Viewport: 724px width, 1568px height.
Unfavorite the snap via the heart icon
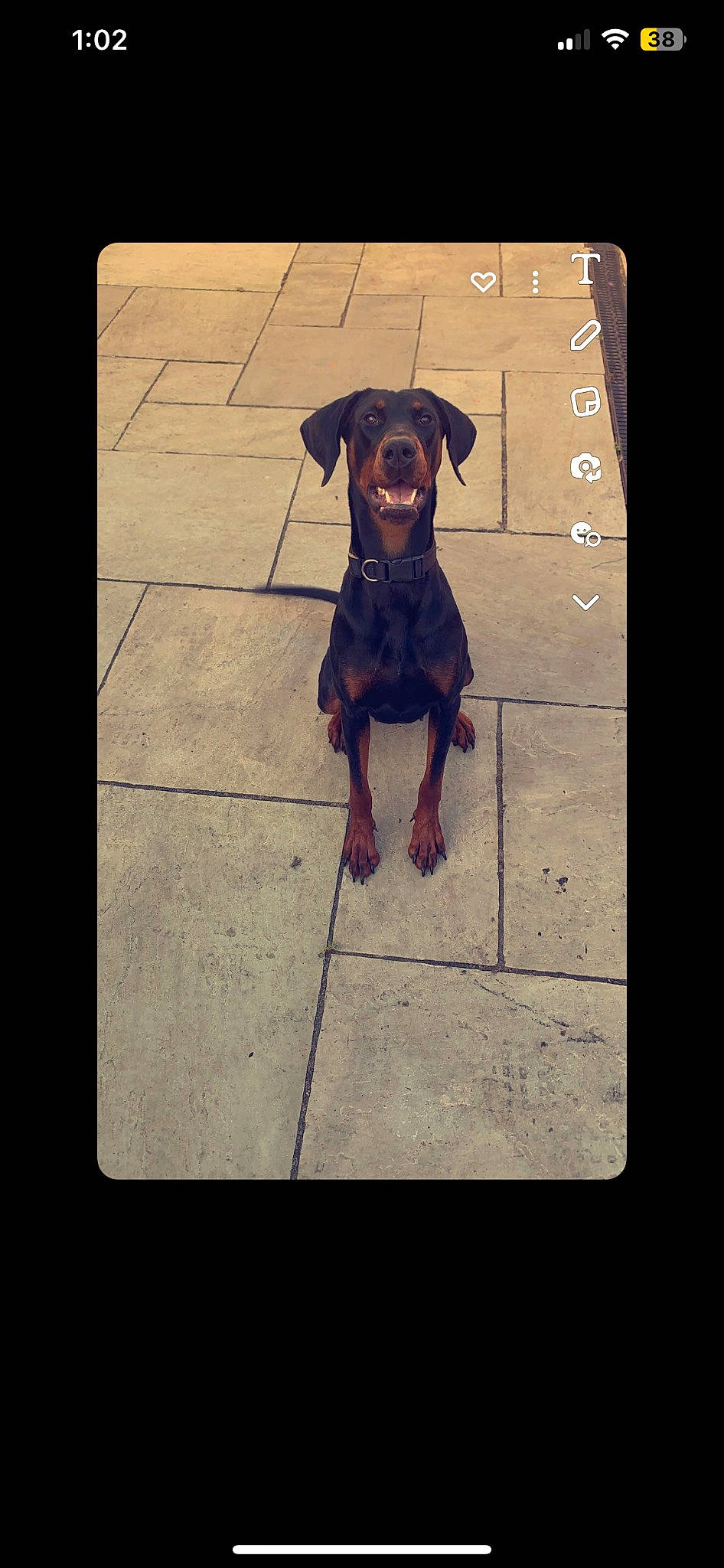pyautogui.click(x=484, y=283)
